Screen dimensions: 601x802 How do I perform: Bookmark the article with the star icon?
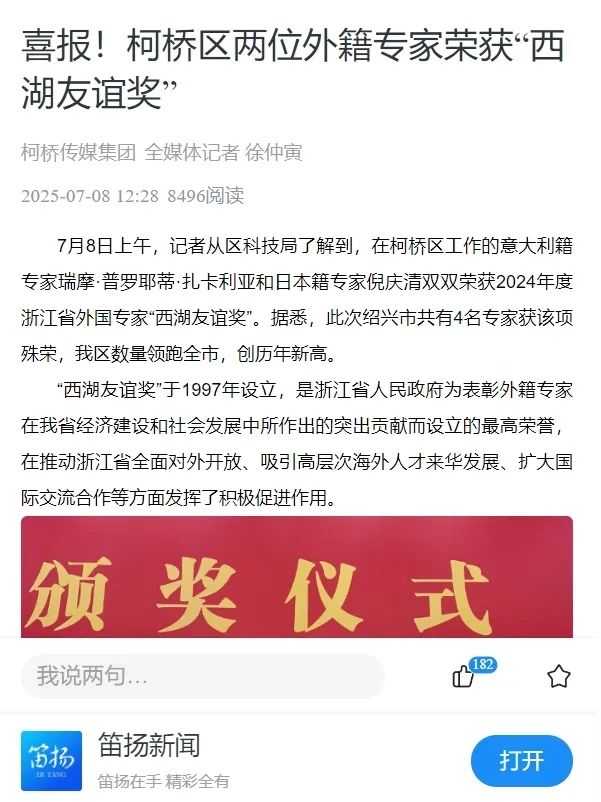(558, 676)
